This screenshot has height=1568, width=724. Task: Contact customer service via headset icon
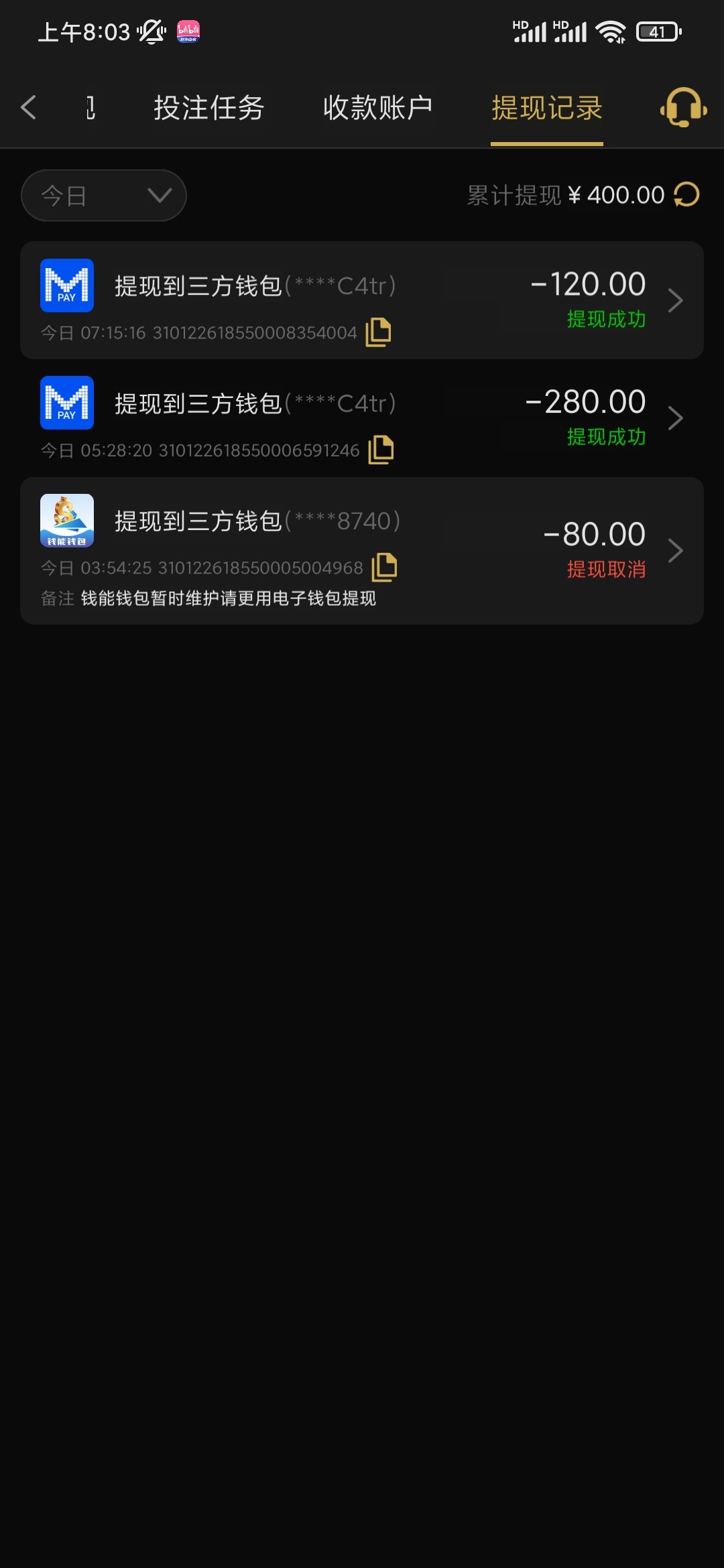point(683,107)
